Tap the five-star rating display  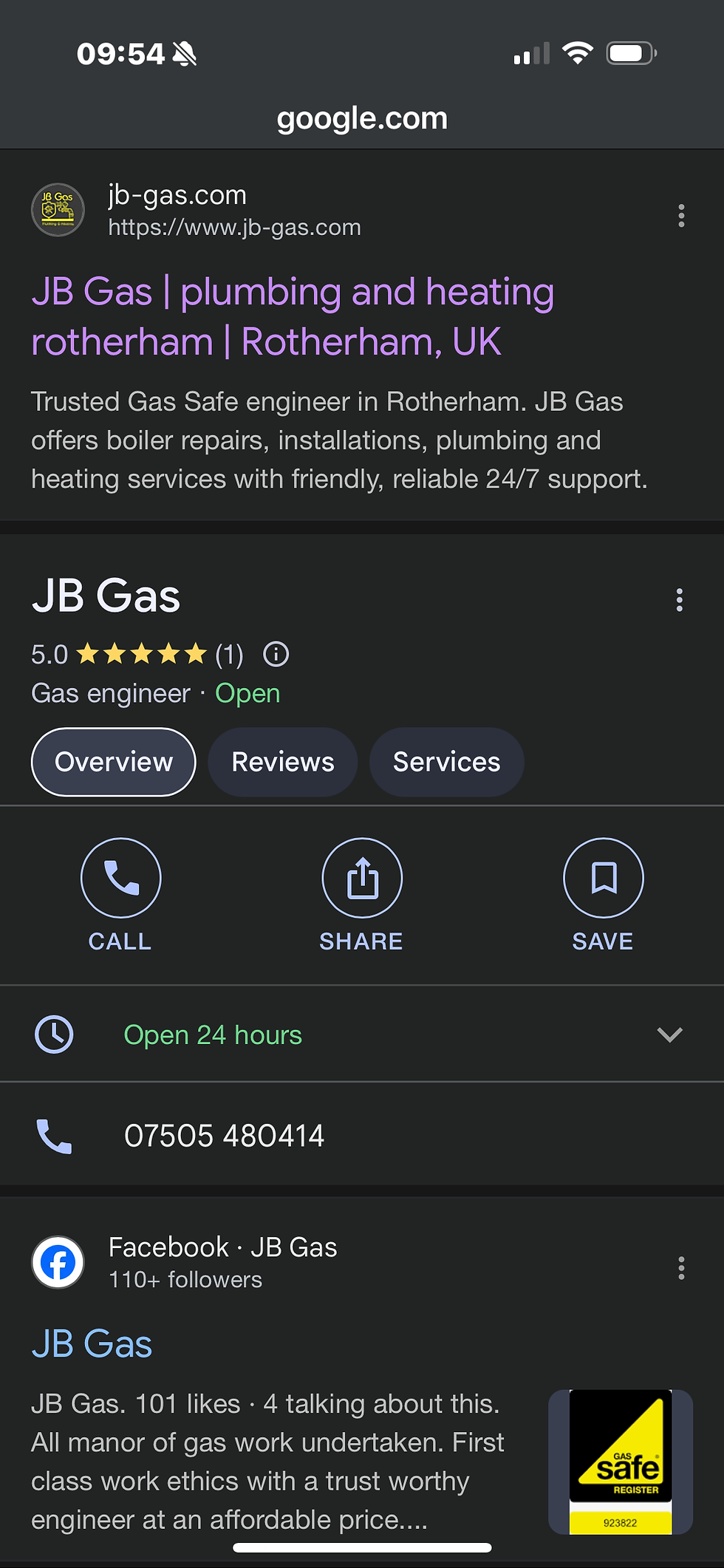tap(142, 654)
